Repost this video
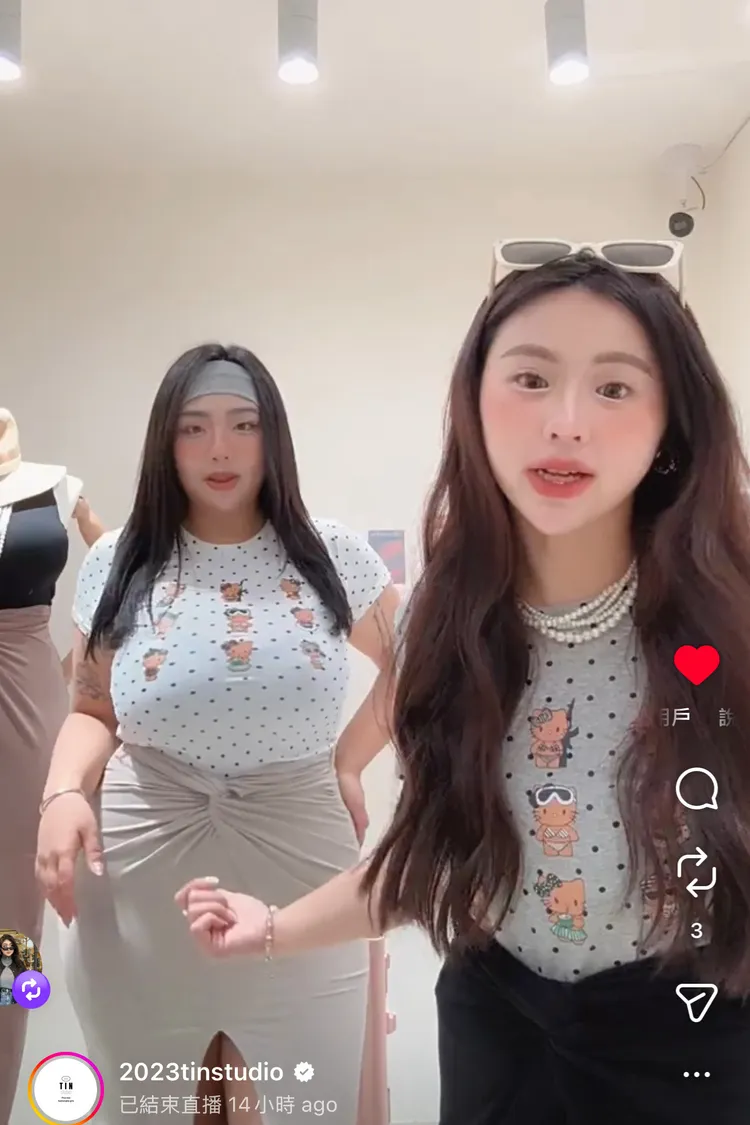 click(x=696, y=871)
